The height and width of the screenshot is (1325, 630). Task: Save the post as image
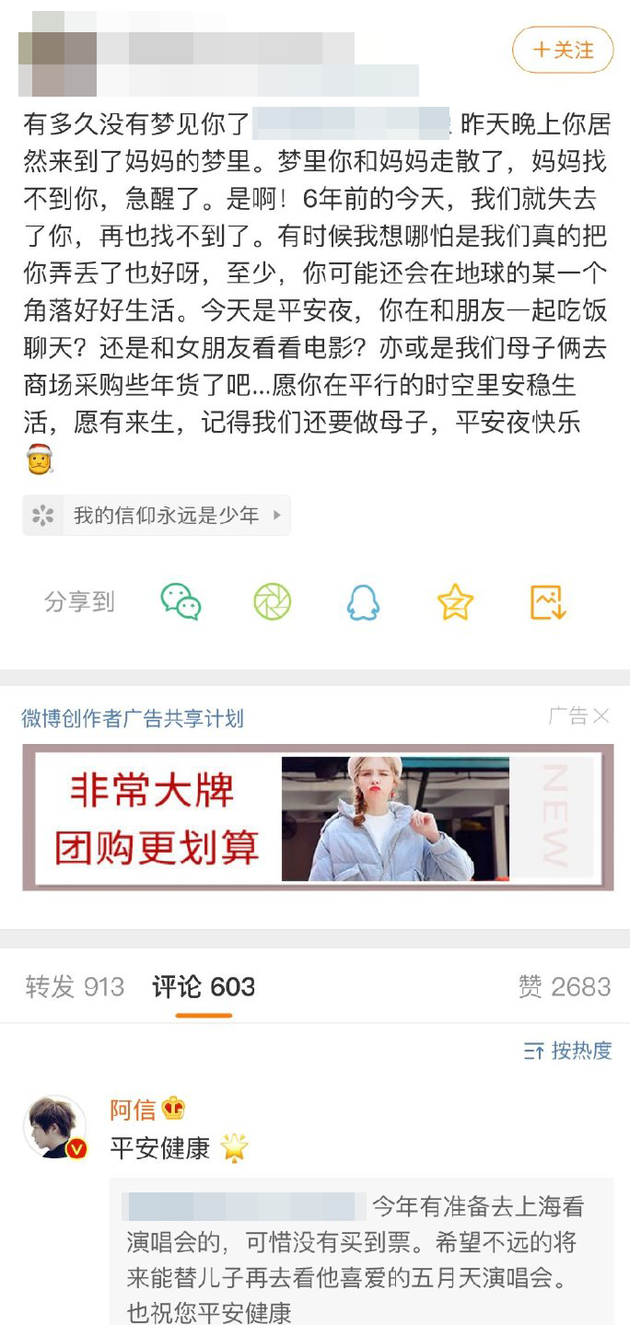[x=548, y=602]
